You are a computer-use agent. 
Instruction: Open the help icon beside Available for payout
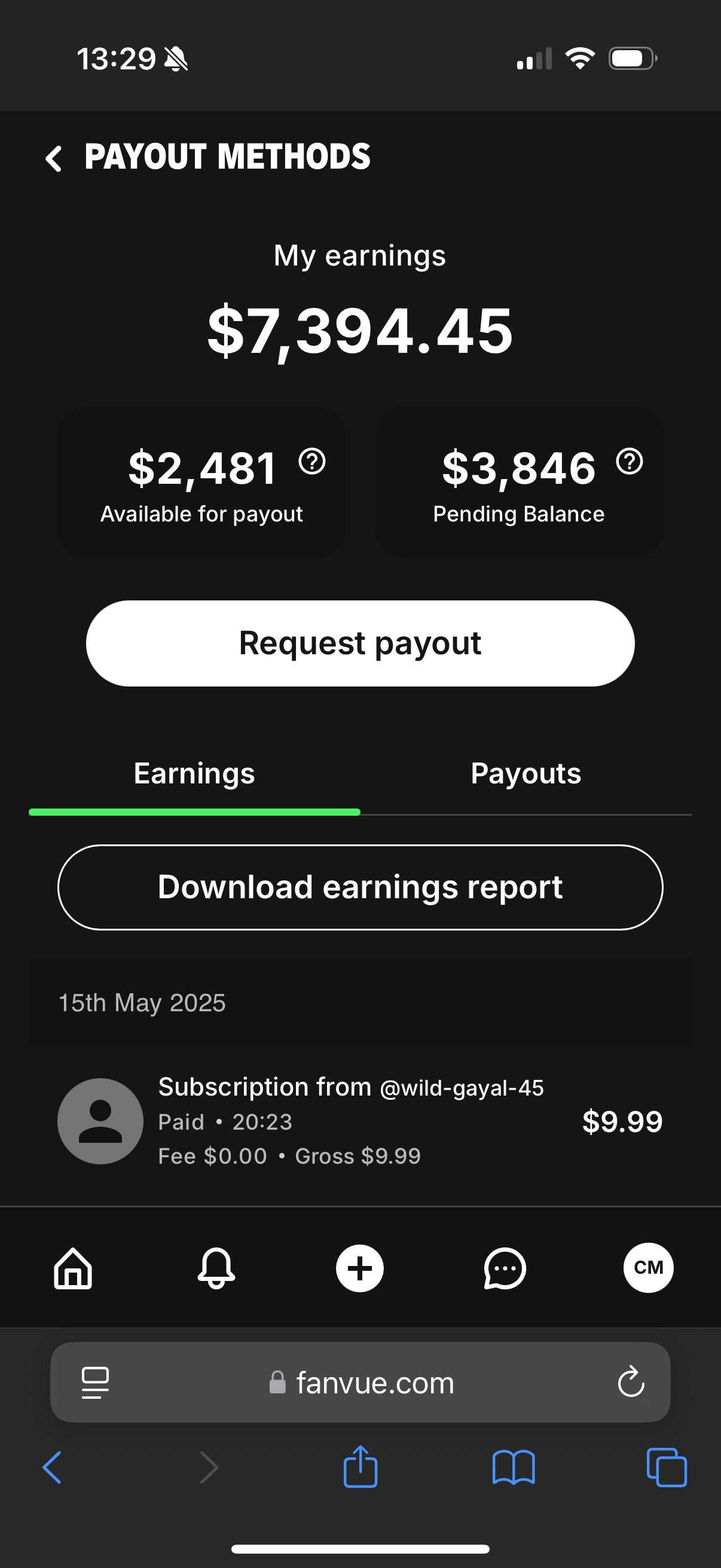(x=312, y=462)
